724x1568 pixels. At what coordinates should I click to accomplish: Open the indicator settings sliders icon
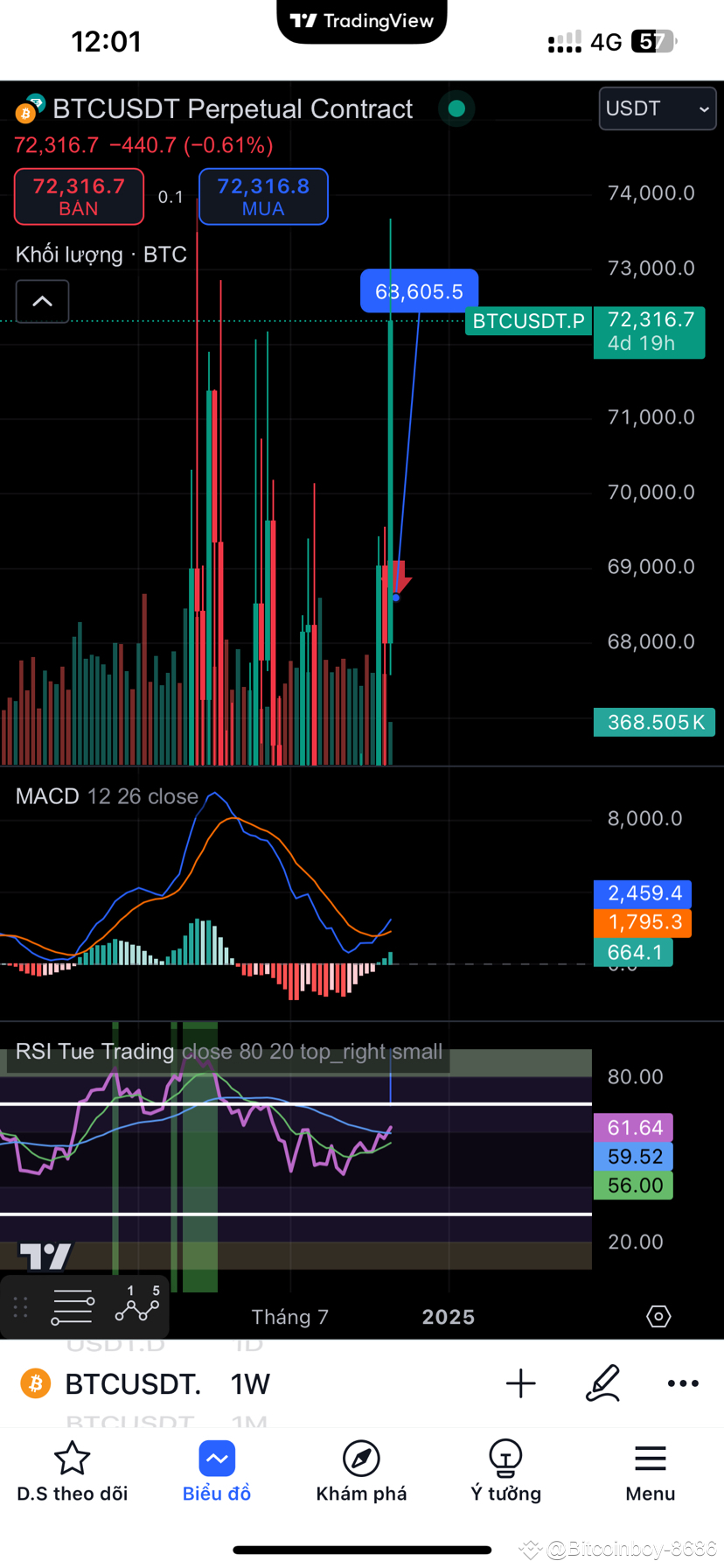click(72, 1305)
